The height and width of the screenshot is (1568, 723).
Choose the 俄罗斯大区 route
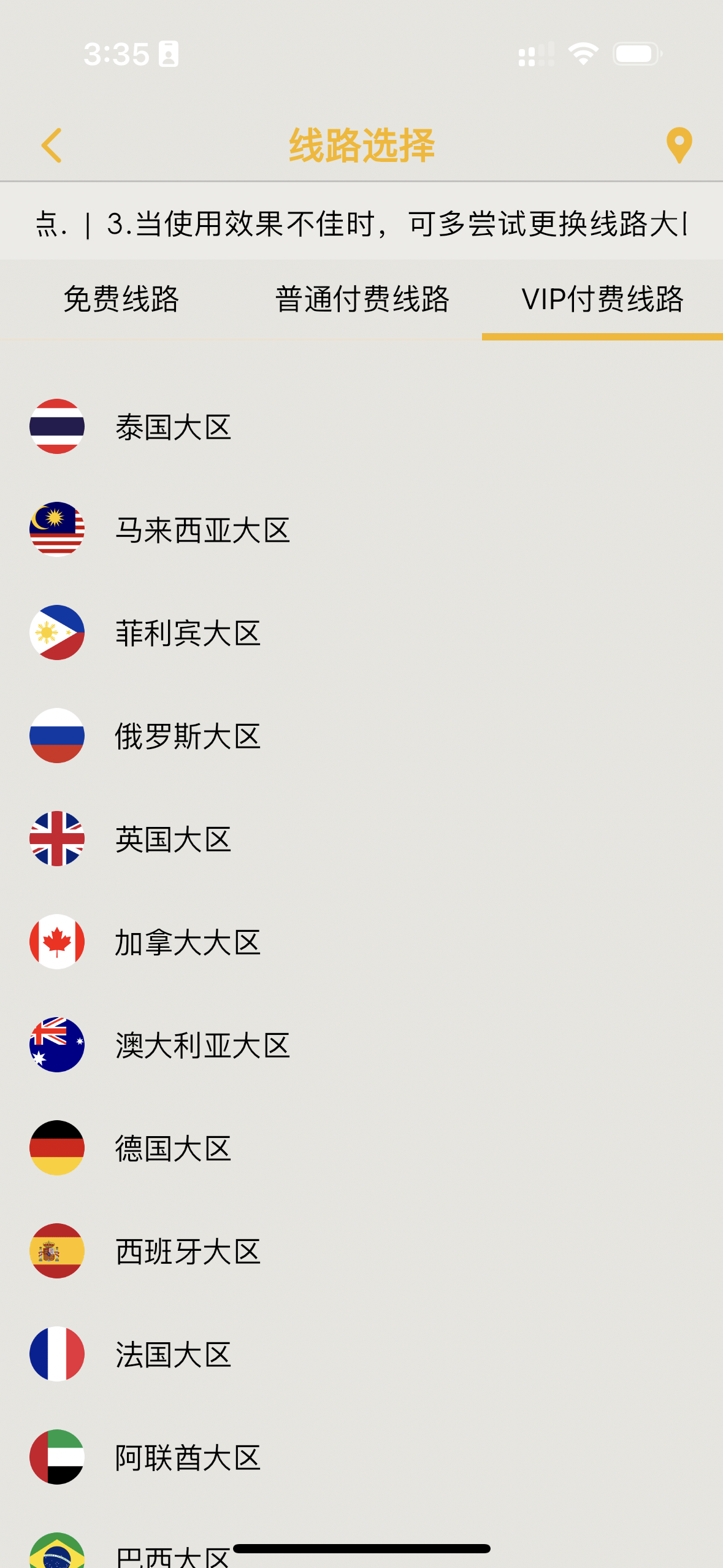click(188, 736)
